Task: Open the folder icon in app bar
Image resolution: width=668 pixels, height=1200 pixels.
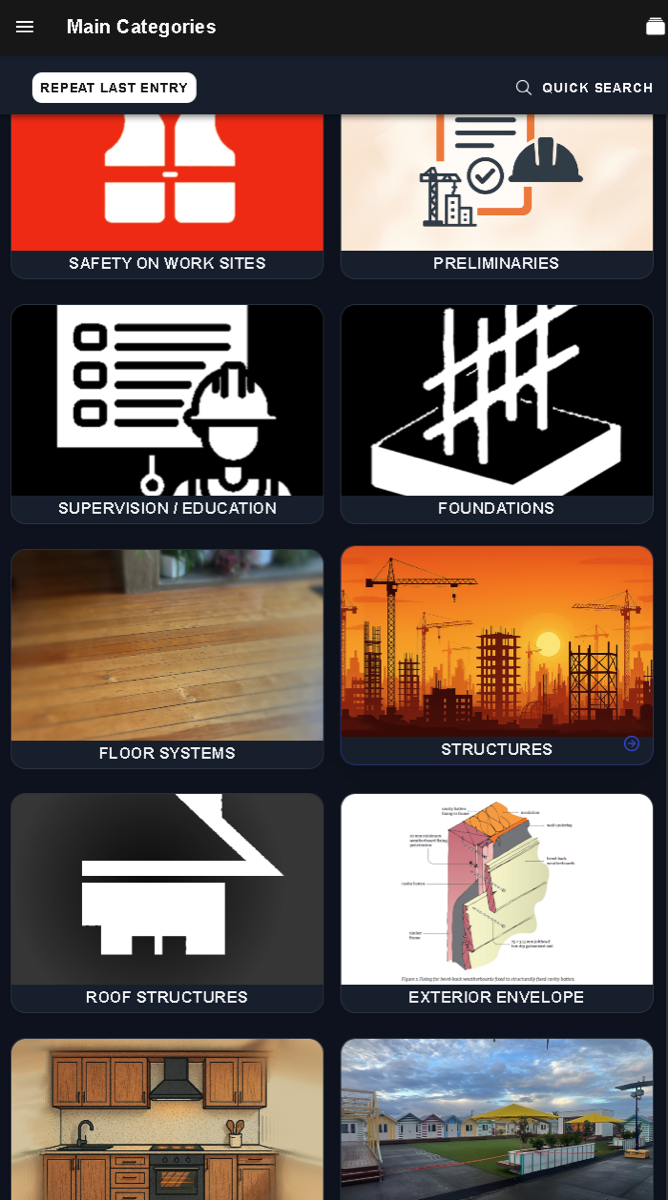Action: pos(655,27)
